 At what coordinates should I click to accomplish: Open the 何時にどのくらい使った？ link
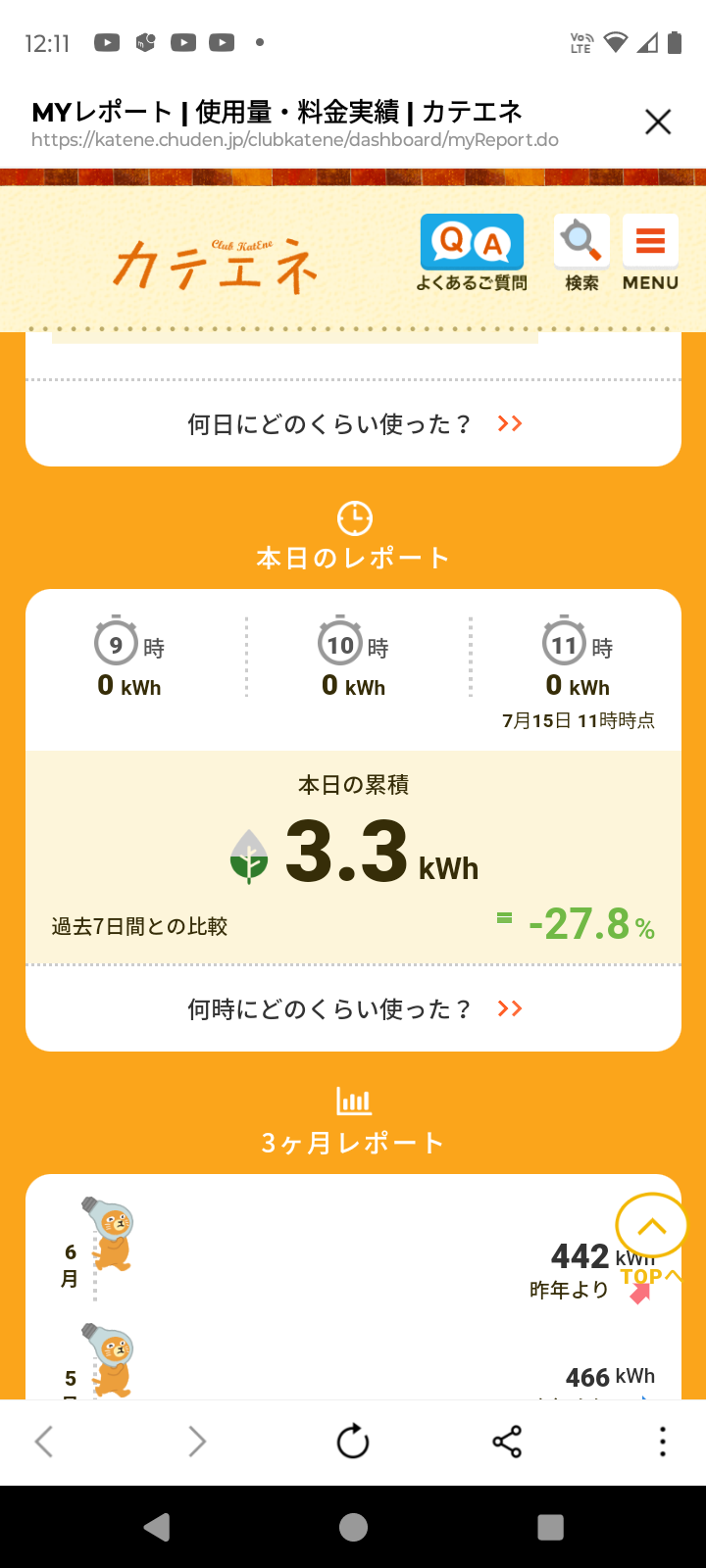353,1009
